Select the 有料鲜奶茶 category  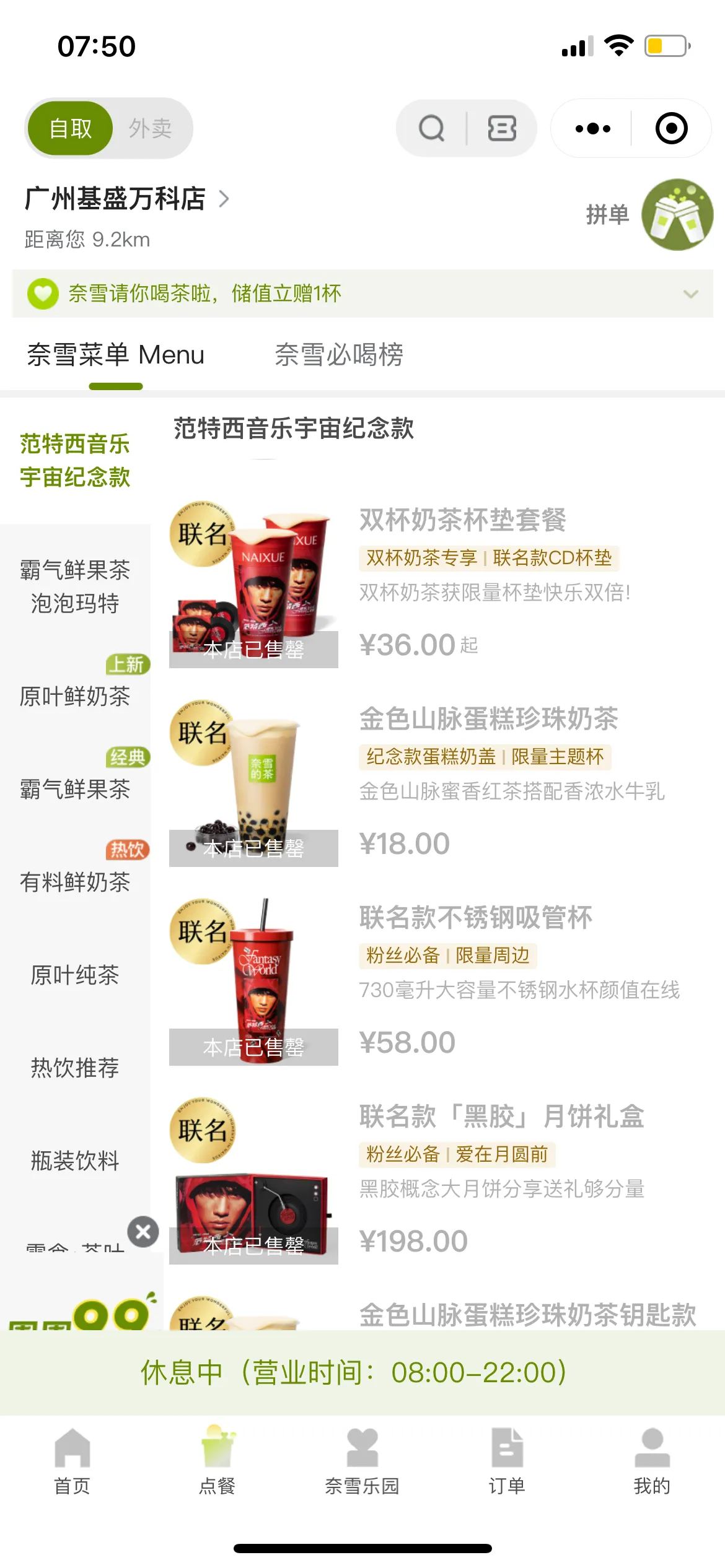[75, 882]
